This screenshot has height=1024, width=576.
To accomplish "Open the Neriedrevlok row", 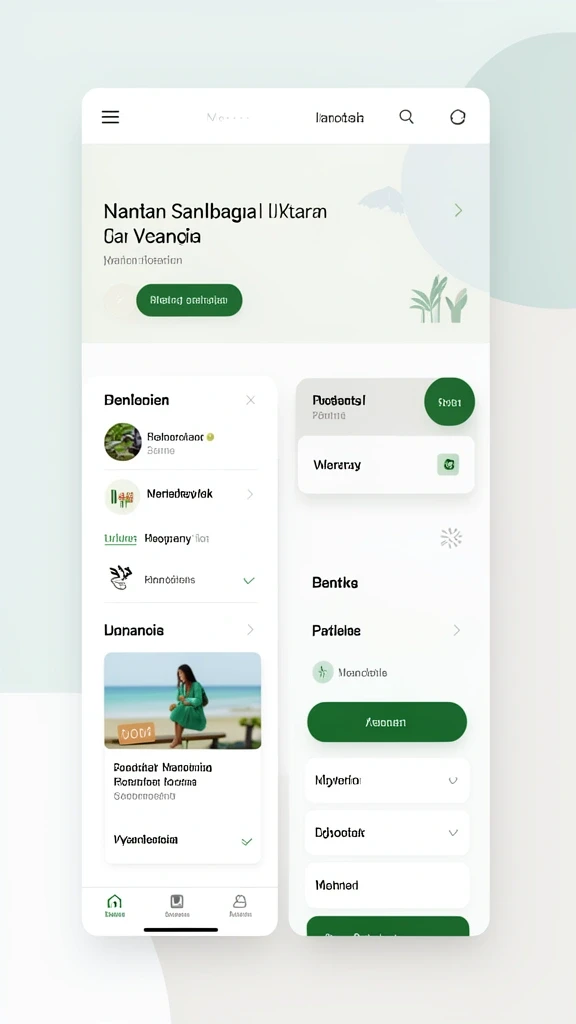I will (x=181, y=496).
